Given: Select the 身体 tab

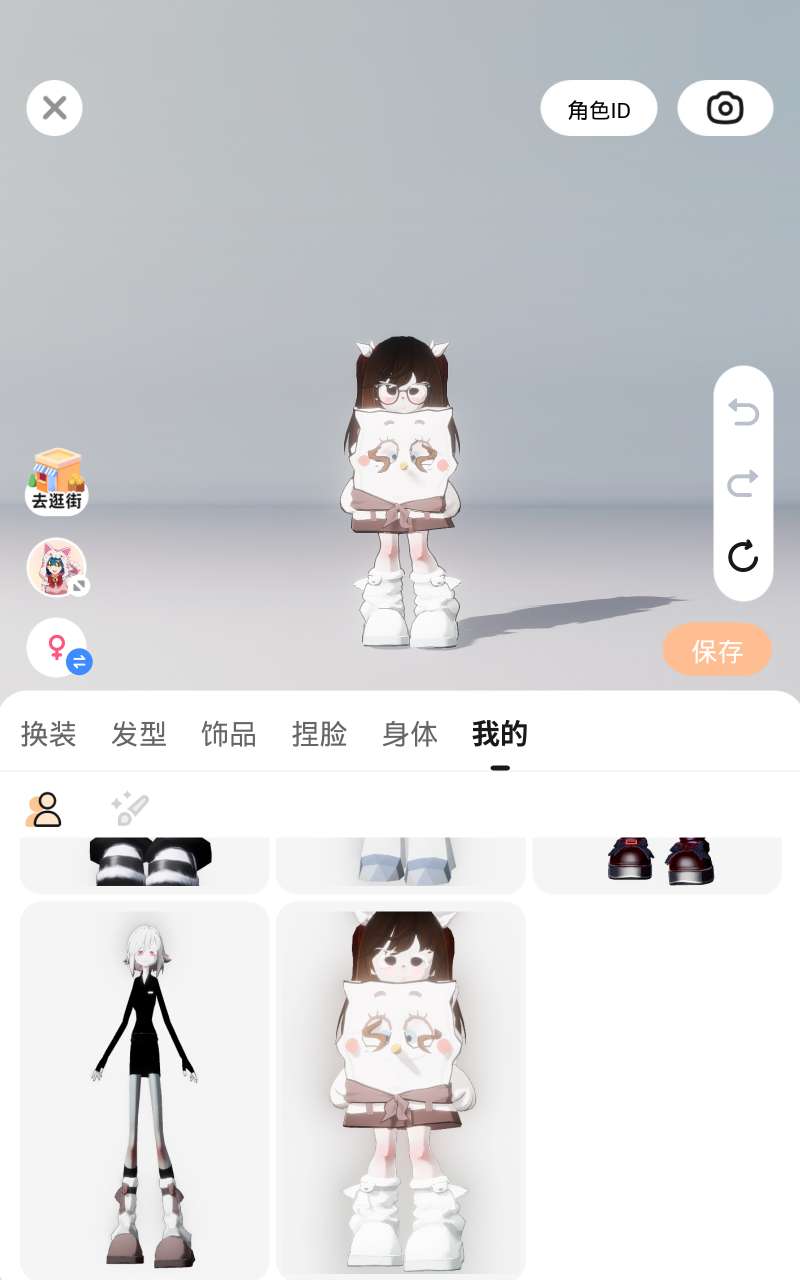Looking at the screenshot, I should 410,734.
